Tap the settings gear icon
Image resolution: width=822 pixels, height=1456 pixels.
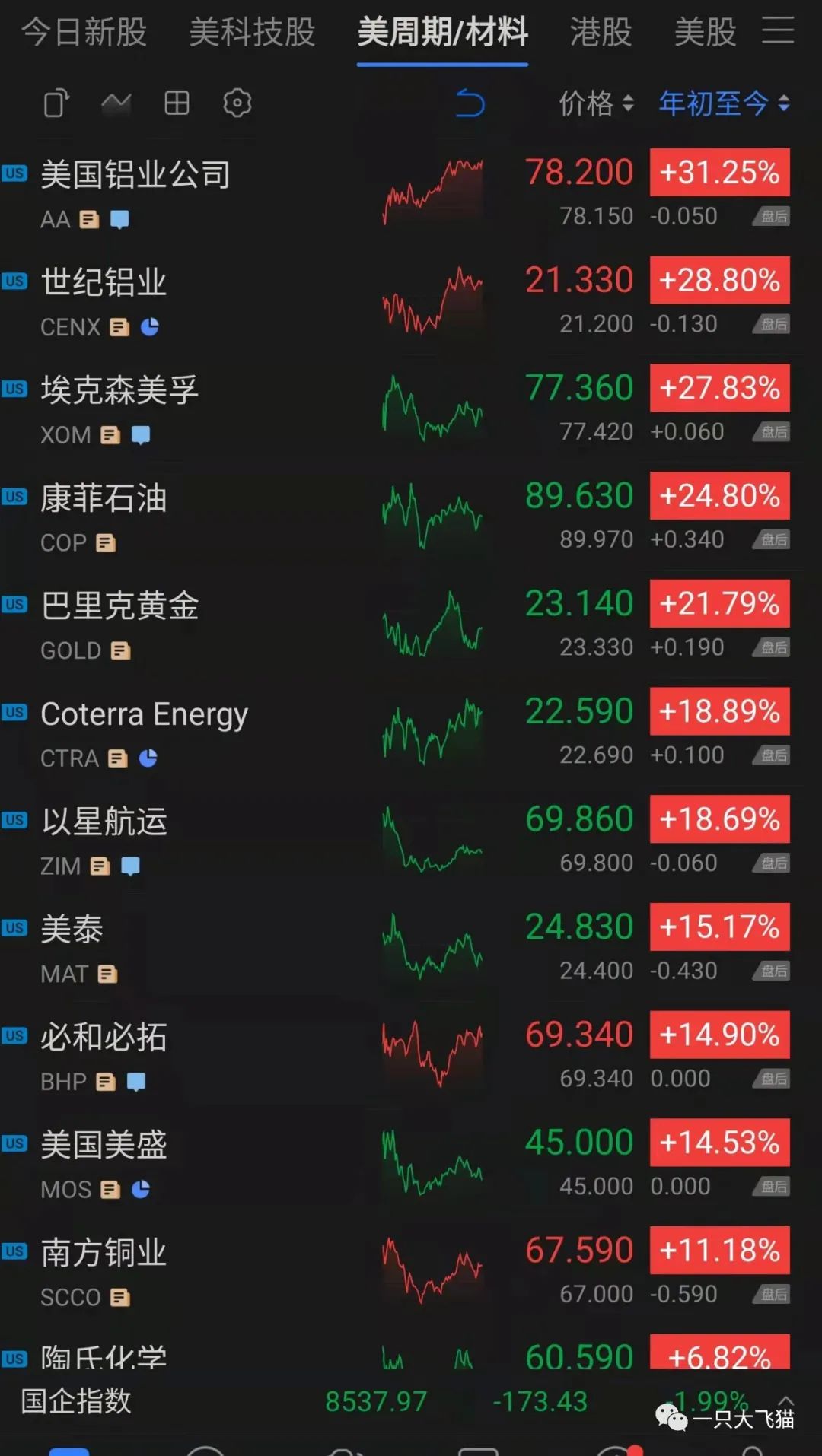237,103
